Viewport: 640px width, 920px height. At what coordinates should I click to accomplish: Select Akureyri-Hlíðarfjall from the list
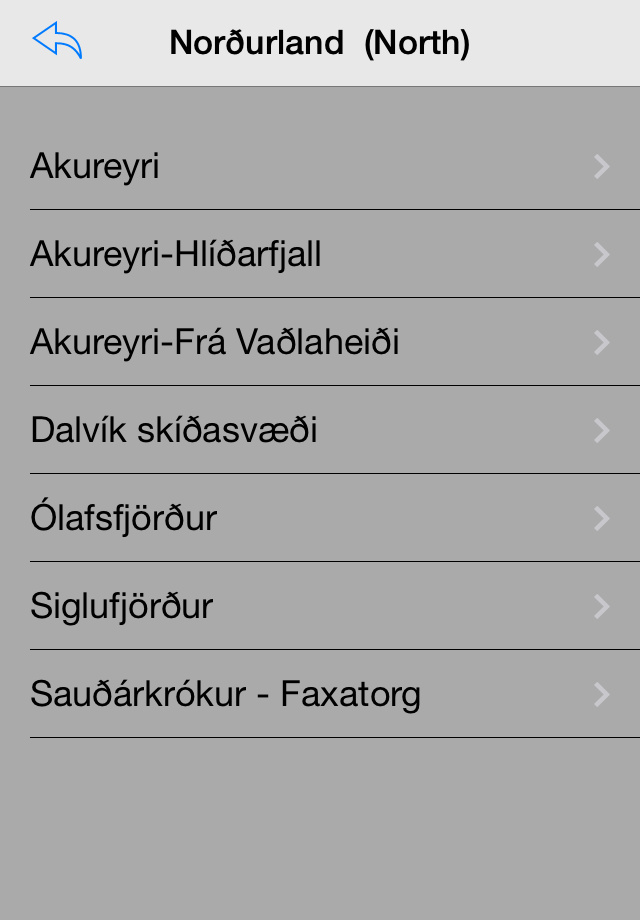click(x=320, y=255)
